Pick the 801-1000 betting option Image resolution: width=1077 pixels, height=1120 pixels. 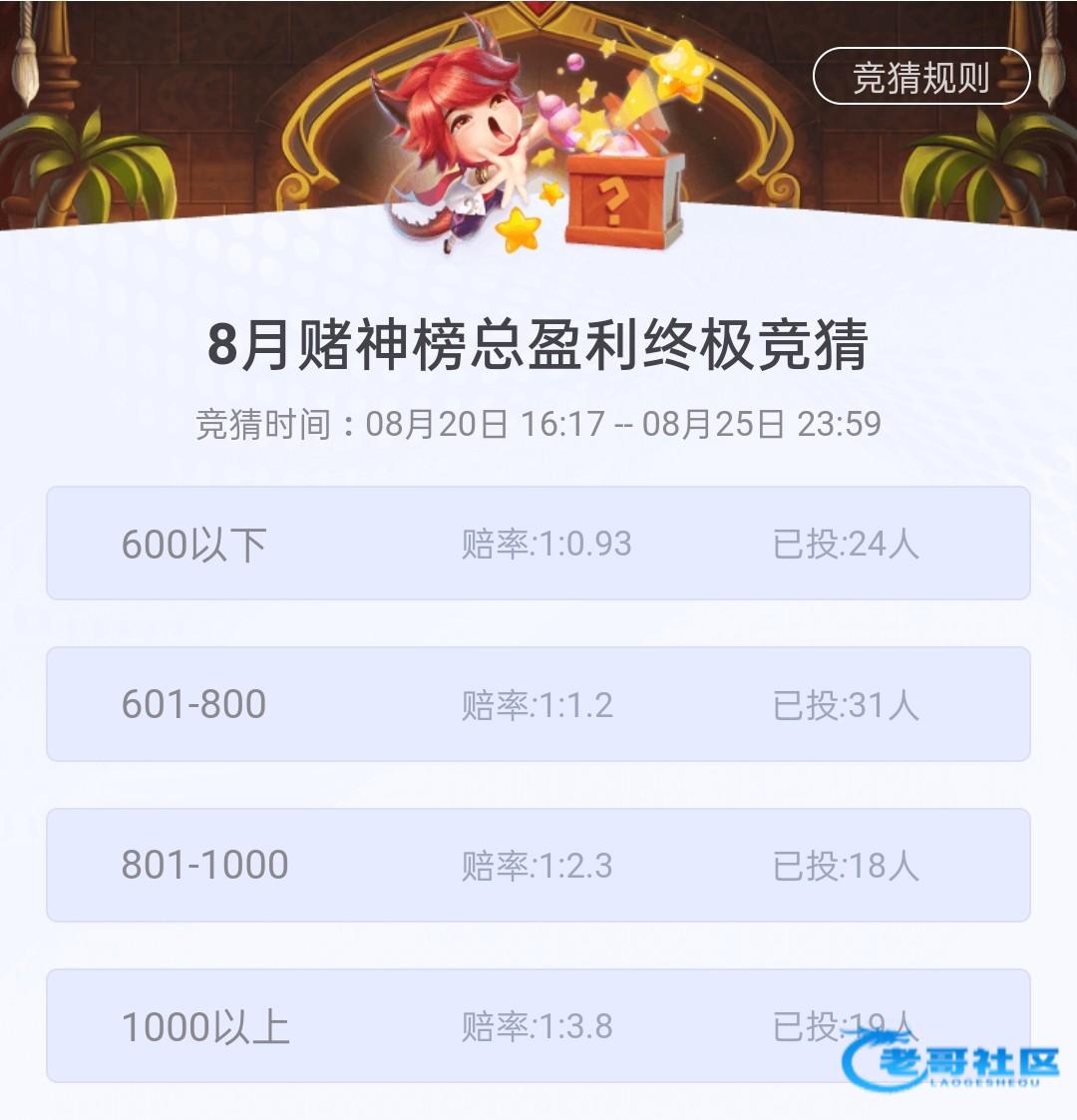[x=538, y=865]
